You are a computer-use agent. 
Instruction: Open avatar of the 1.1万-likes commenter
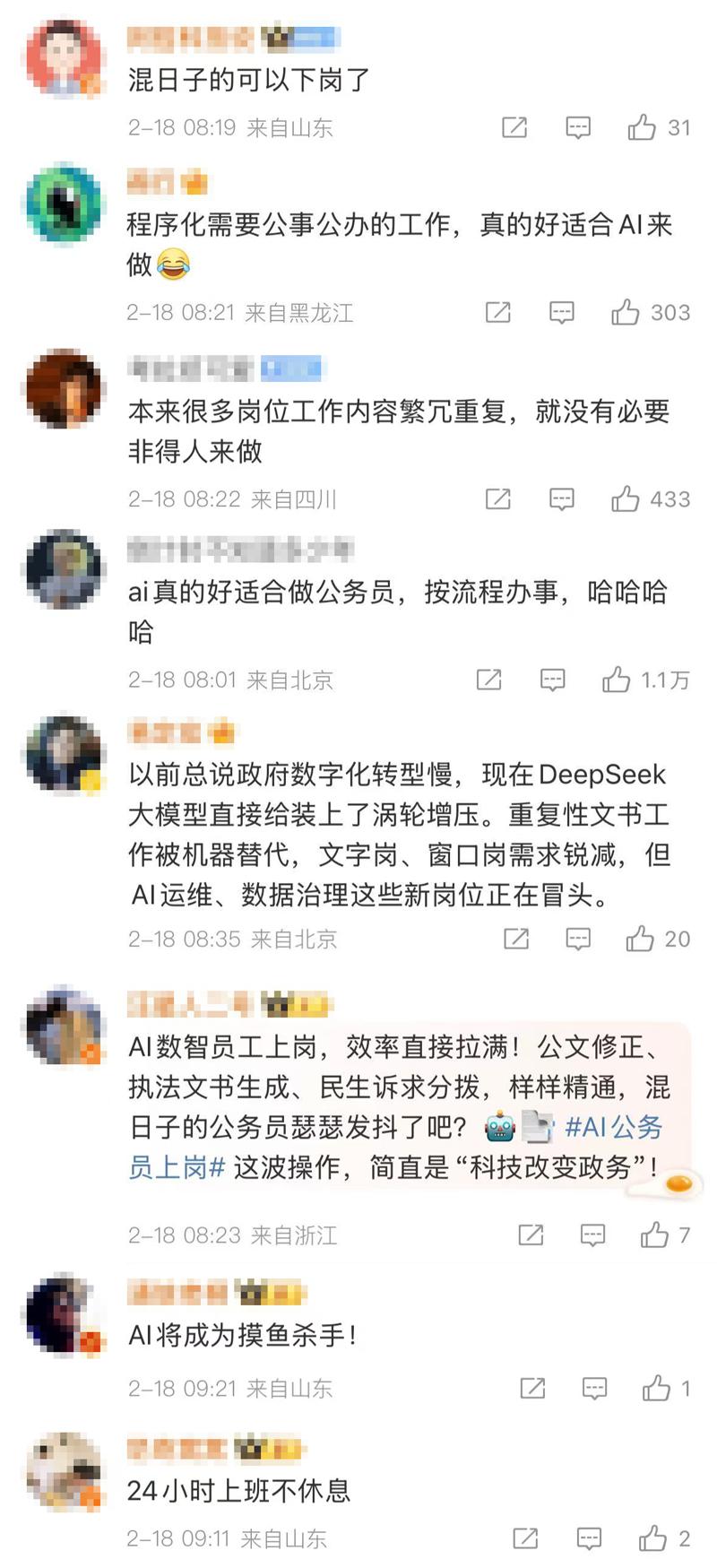tap(64, 569)
